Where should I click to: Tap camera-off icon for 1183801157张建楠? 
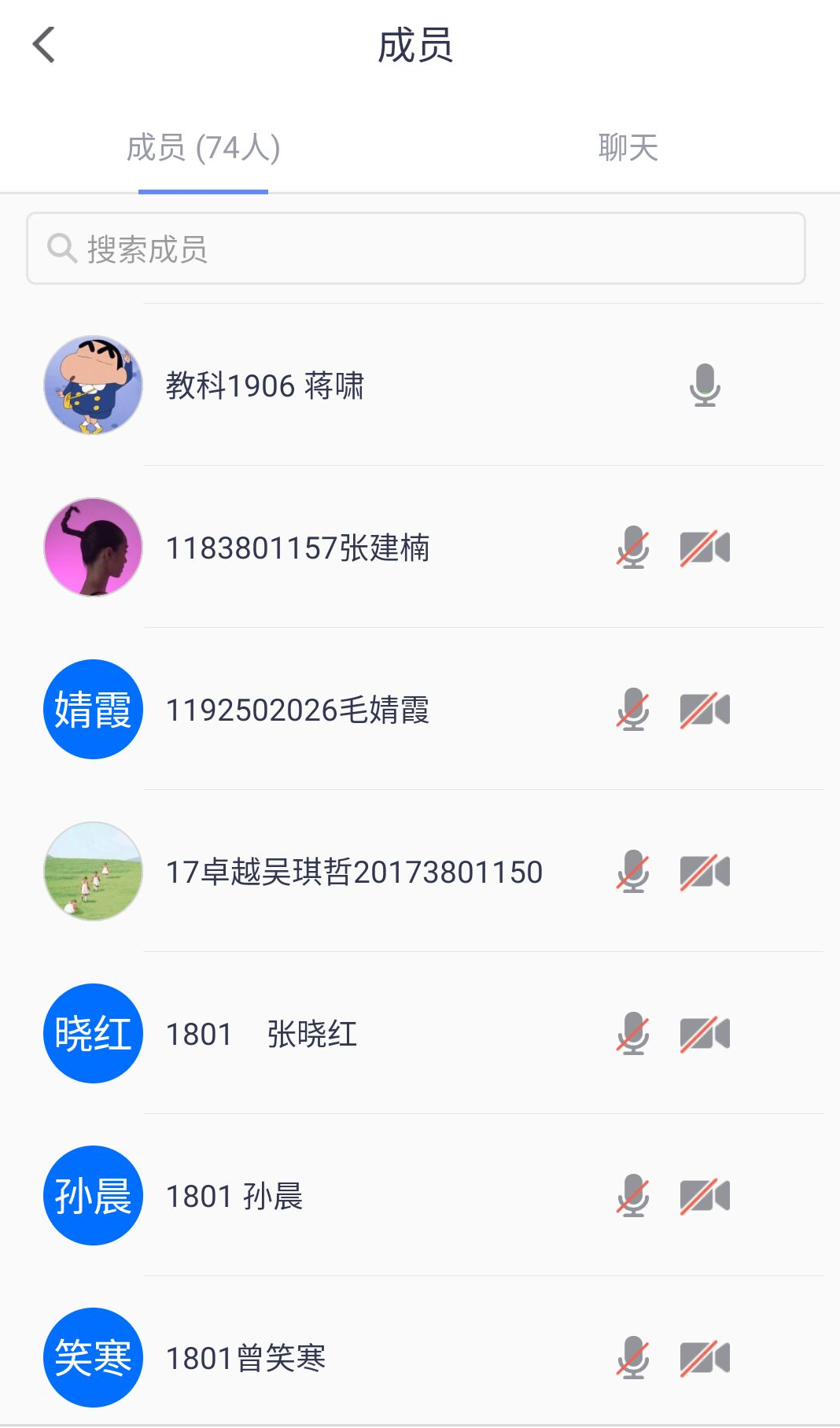point(705,548)
